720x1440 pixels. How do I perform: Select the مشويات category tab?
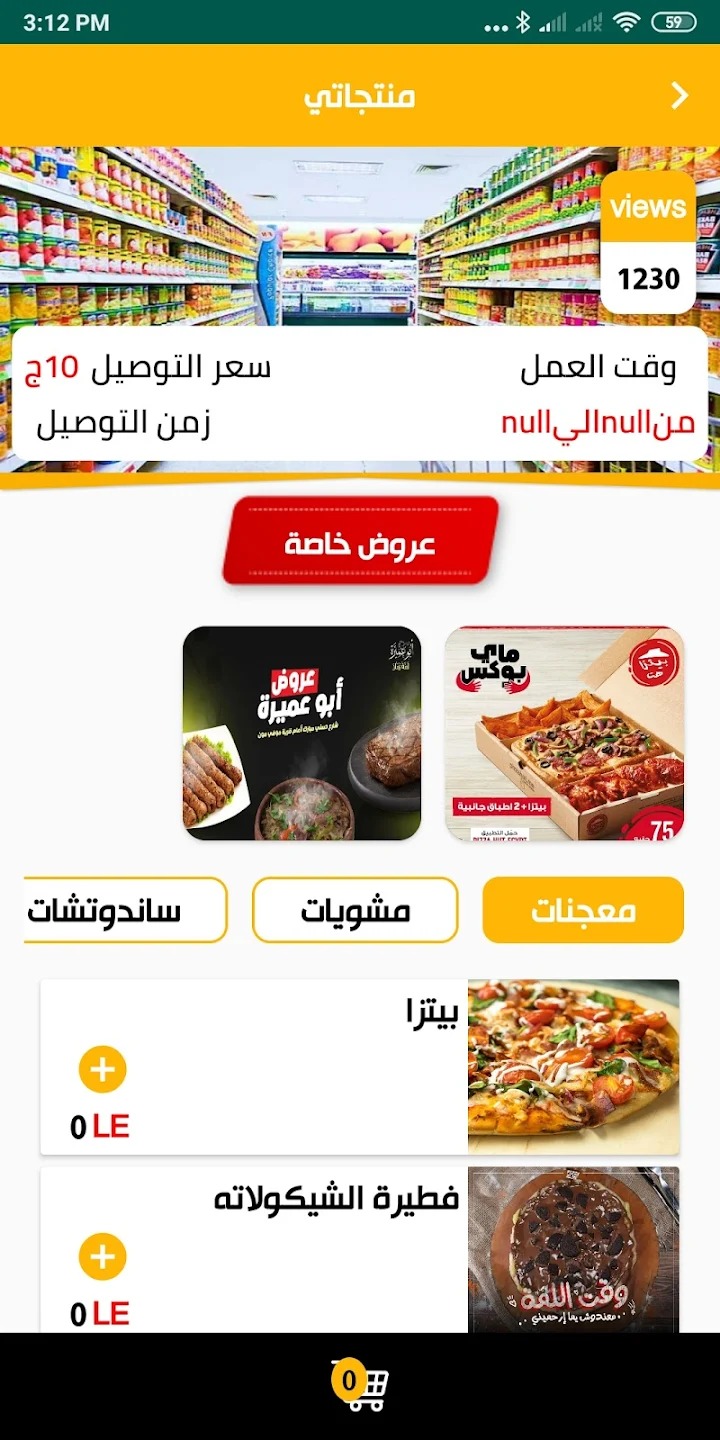pyautogui.click(x=356, y=910)
